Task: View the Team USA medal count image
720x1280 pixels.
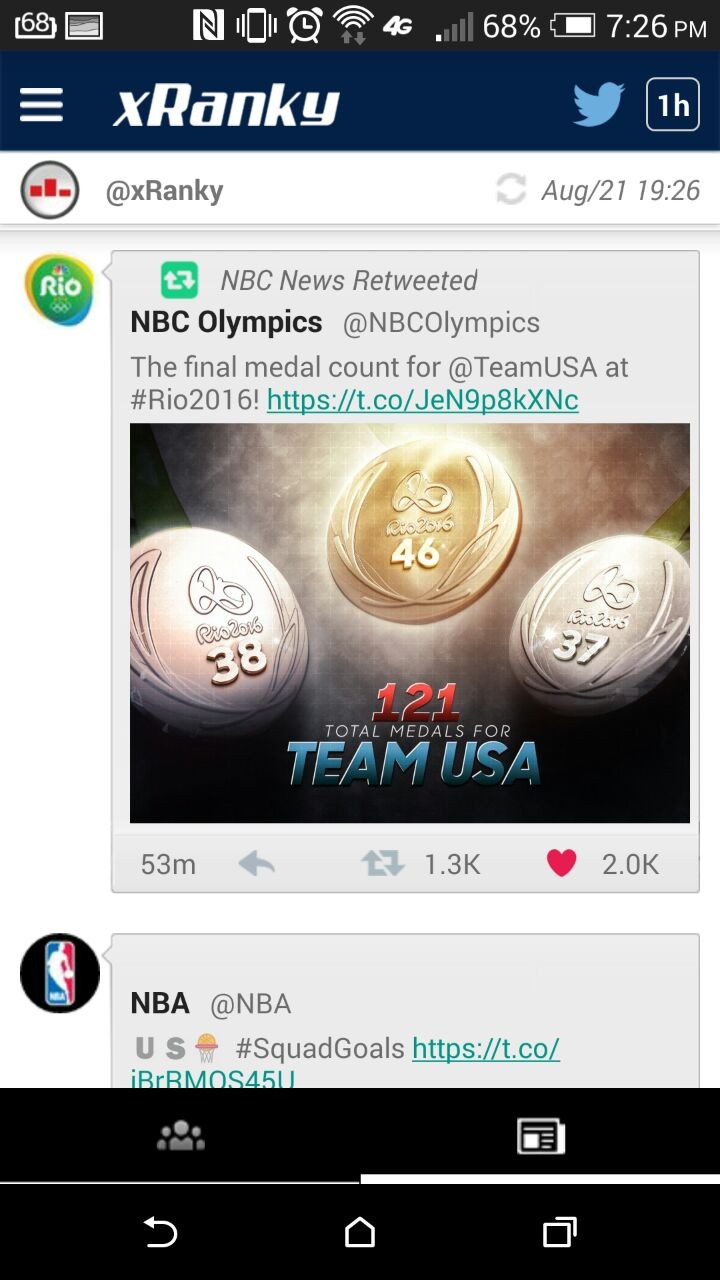Action: tap(410, 622)
